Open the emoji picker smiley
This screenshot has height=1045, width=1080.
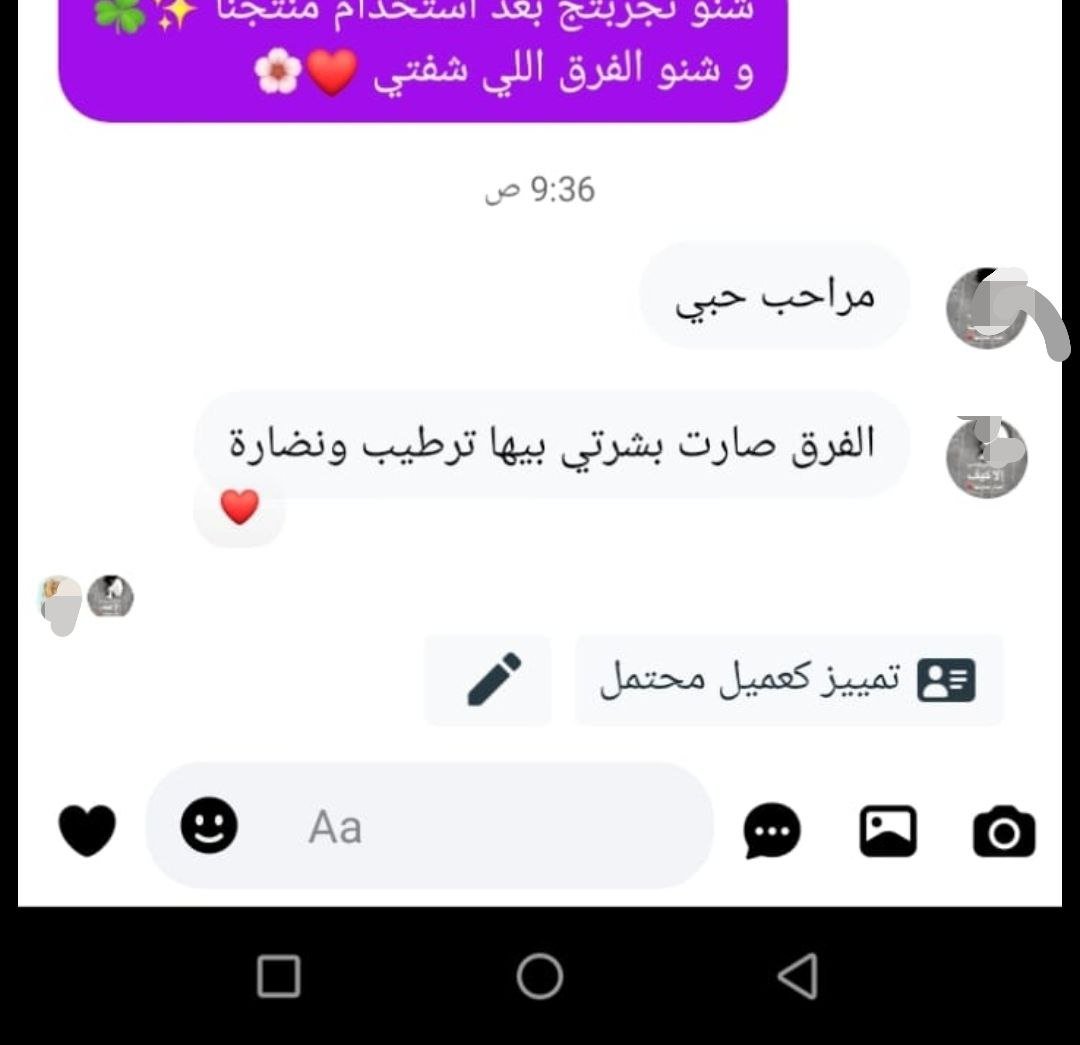[x=209, y=827]
